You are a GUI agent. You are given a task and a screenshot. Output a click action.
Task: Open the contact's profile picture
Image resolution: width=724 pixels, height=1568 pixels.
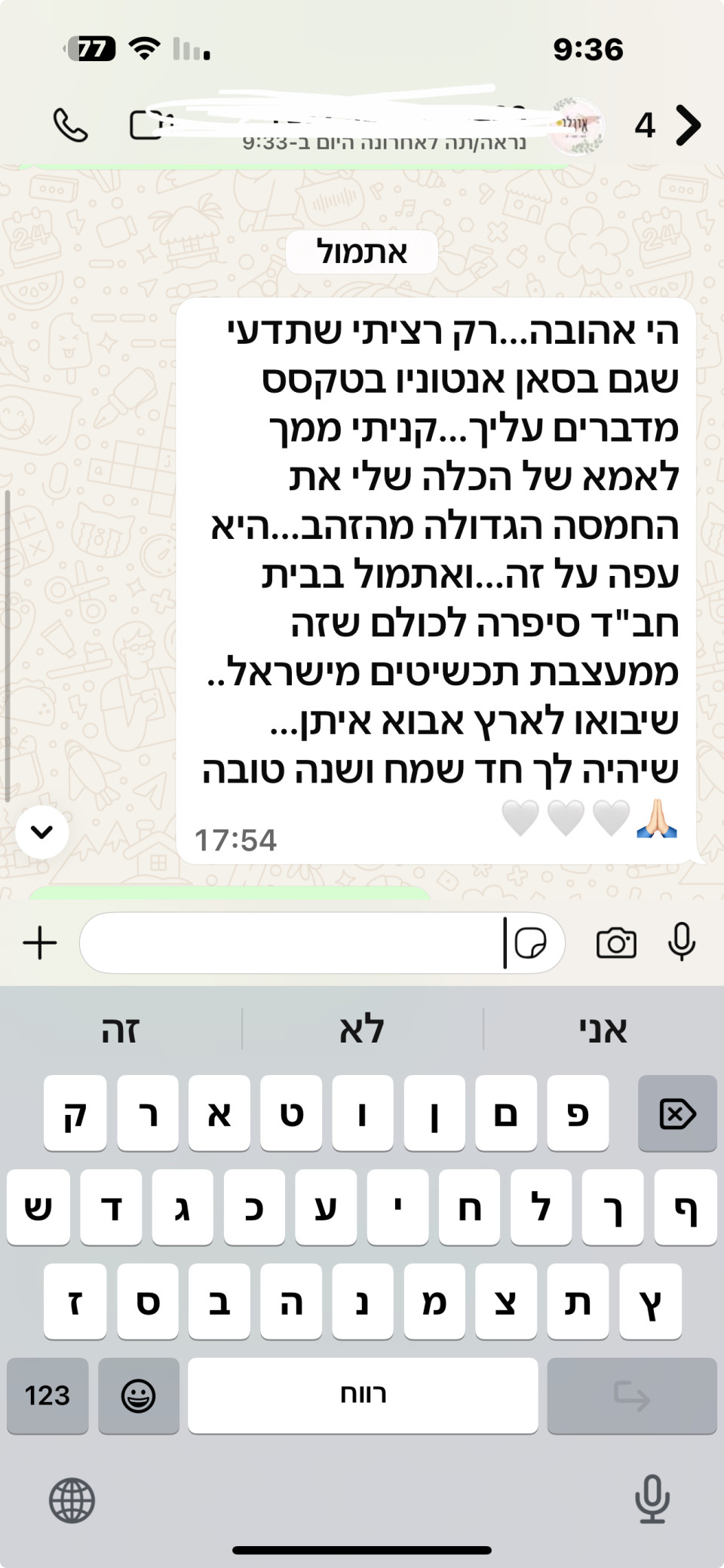tap(578, 125)
